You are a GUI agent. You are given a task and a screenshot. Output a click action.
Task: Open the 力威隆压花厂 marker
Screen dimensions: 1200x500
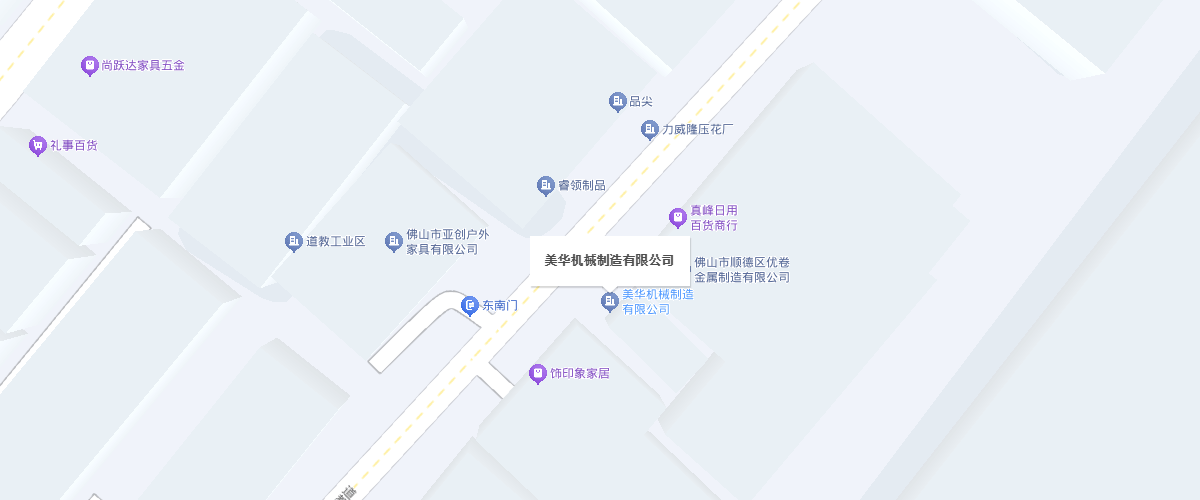click(x=650, y=129)
